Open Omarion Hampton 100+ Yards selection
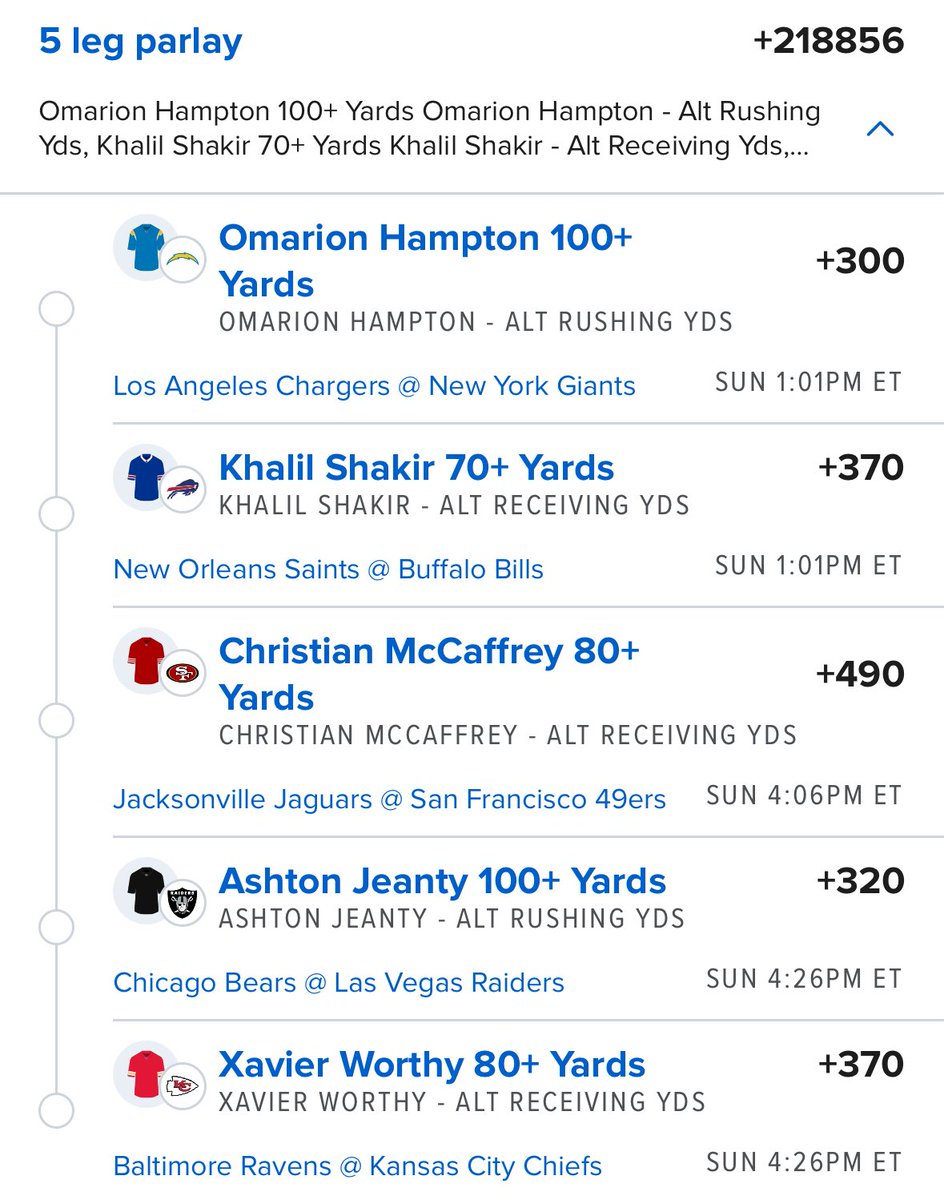Viewport: 944px width, 1200px height. (425, 261)
